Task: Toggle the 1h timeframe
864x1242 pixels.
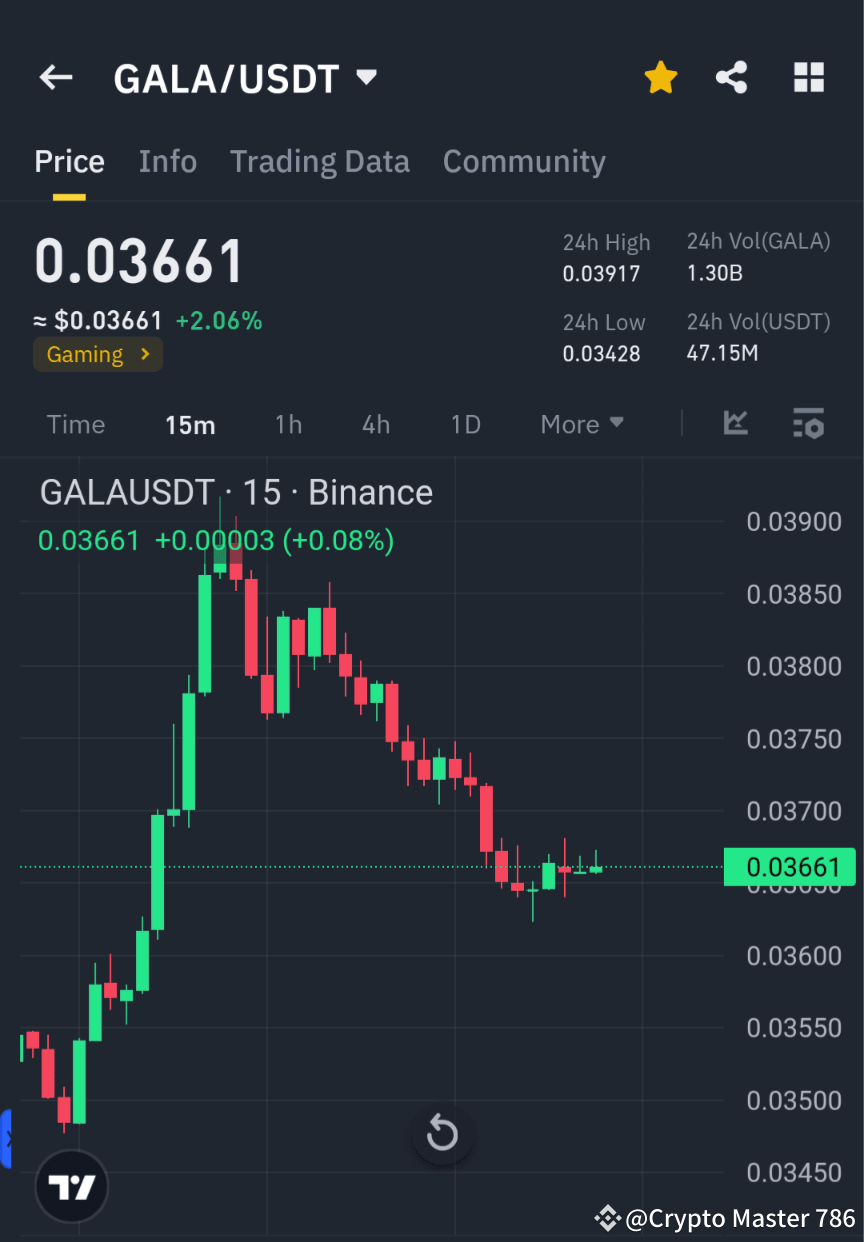Action: pyautogui.click(x=288, y=424)
